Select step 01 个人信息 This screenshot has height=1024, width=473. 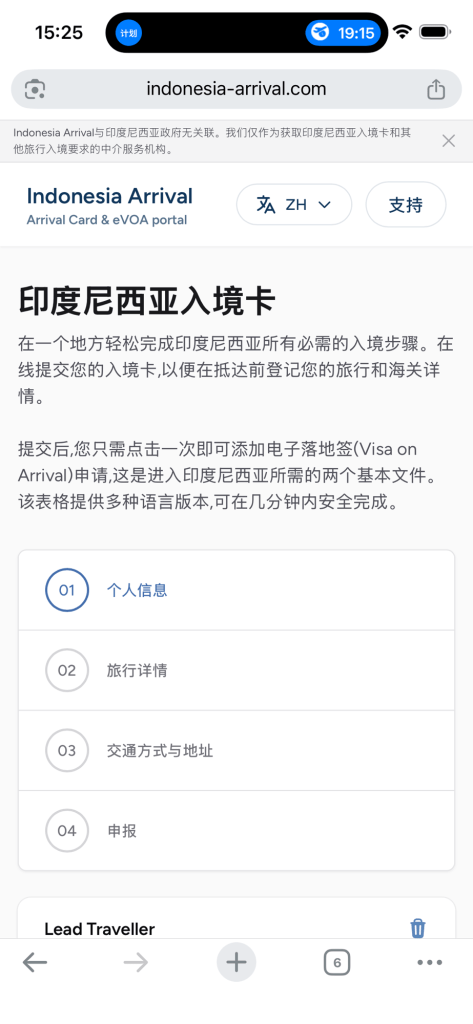pyautogui.click(x=236, y=590)
